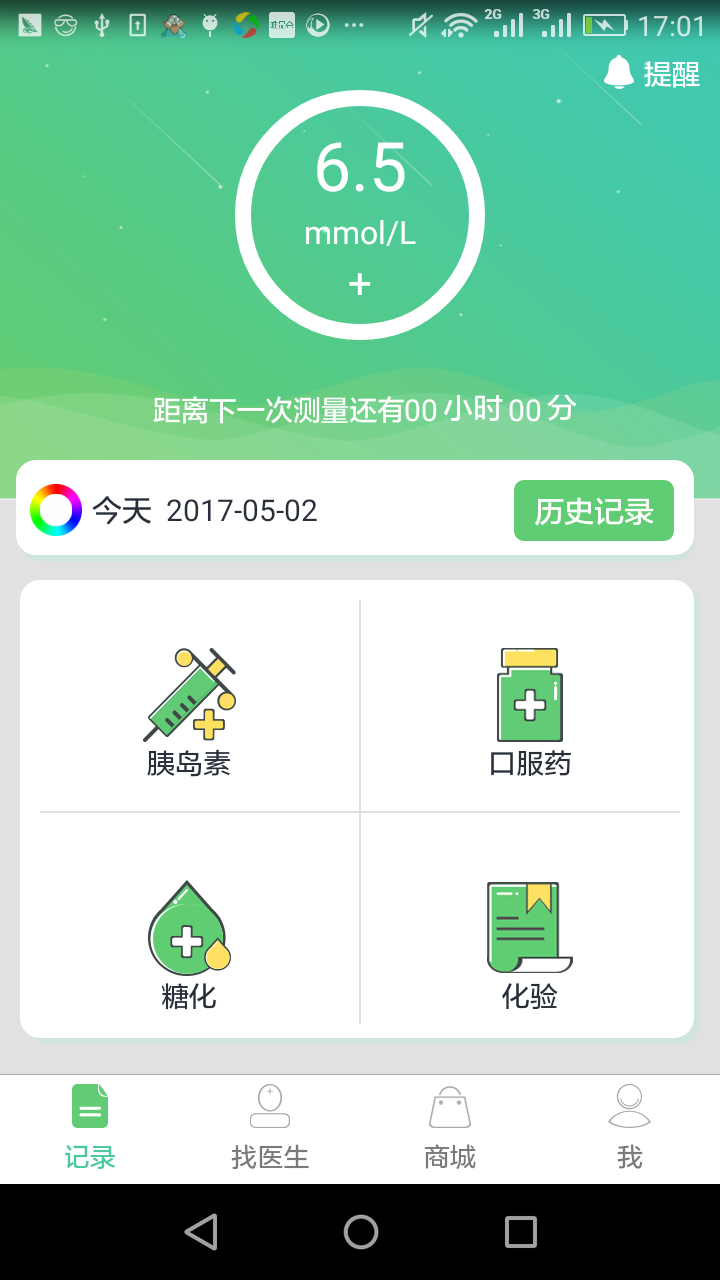Switch to the 商城 shop tab
Viewport: 720px width, 1280px height.
(x=450, y=1128)
